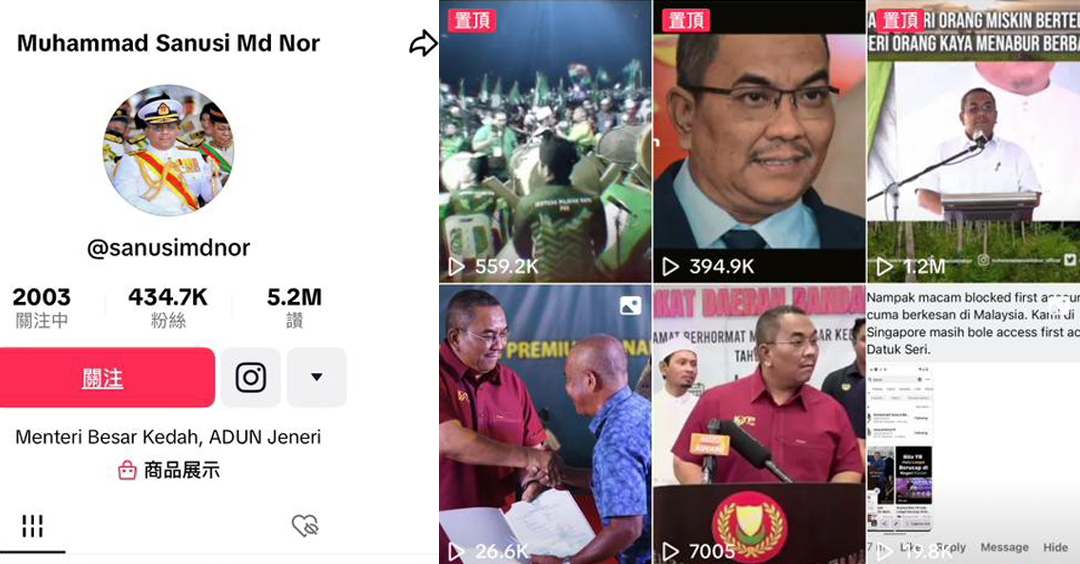Open the linked Instagram account
Image resolution: width=1080 pixels, height=564 pixels.
point(250,377)
